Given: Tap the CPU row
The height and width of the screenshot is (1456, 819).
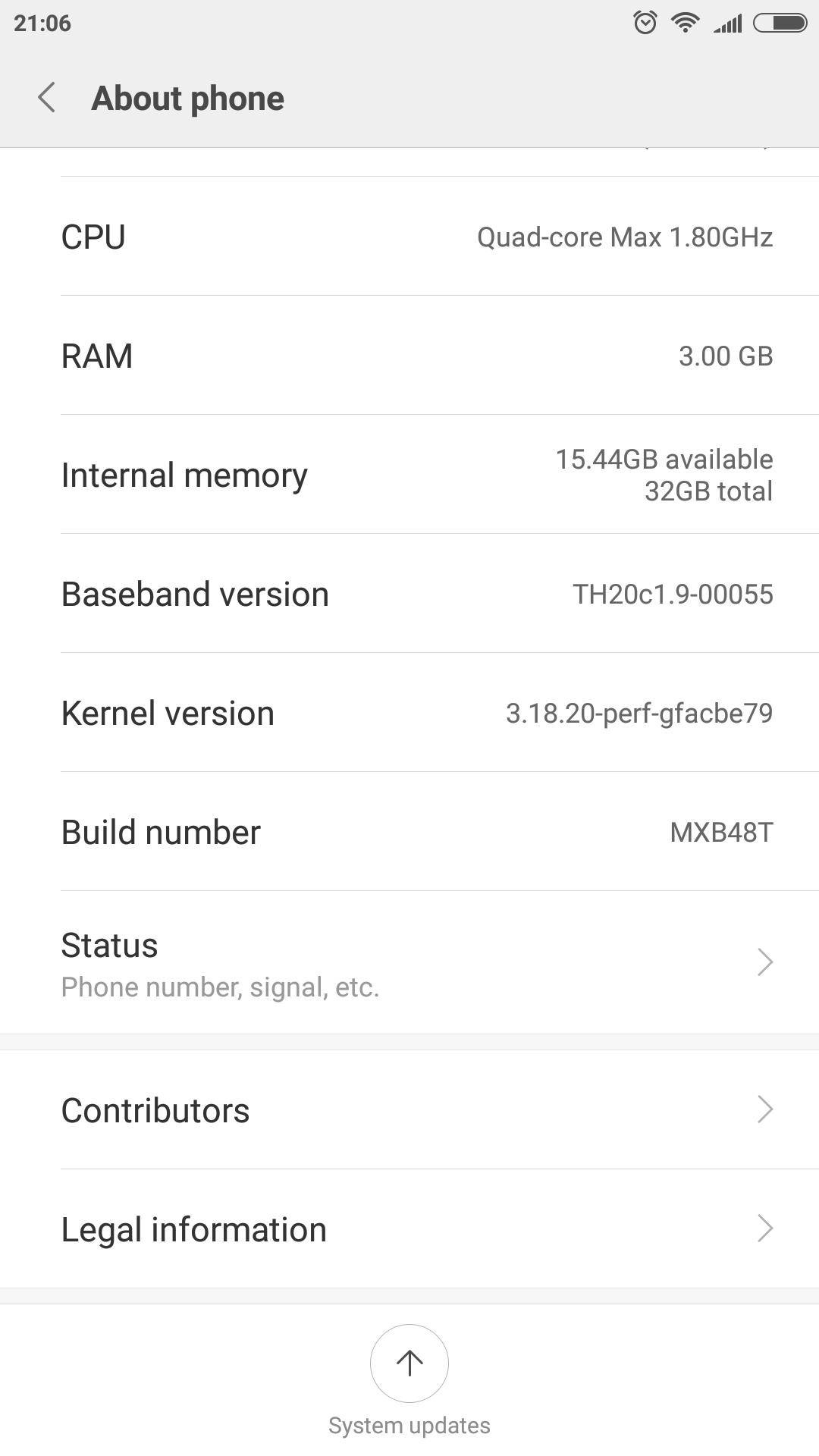Looking at the screenshot, I should (409, 237).
